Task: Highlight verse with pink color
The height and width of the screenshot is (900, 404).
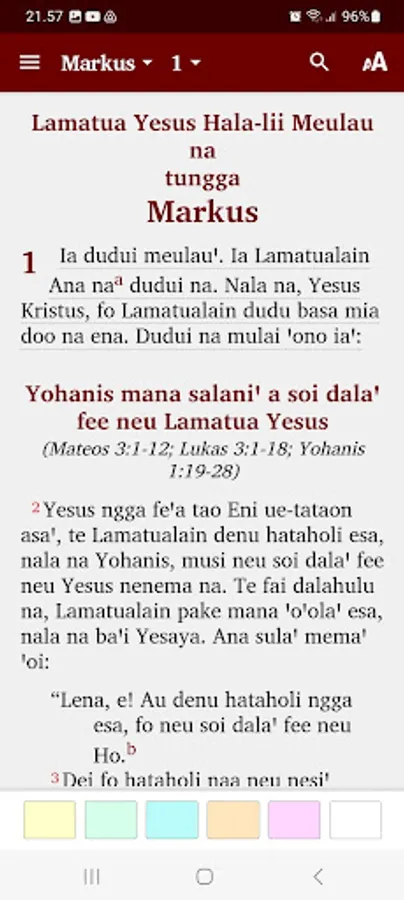Action: (294, 820)
